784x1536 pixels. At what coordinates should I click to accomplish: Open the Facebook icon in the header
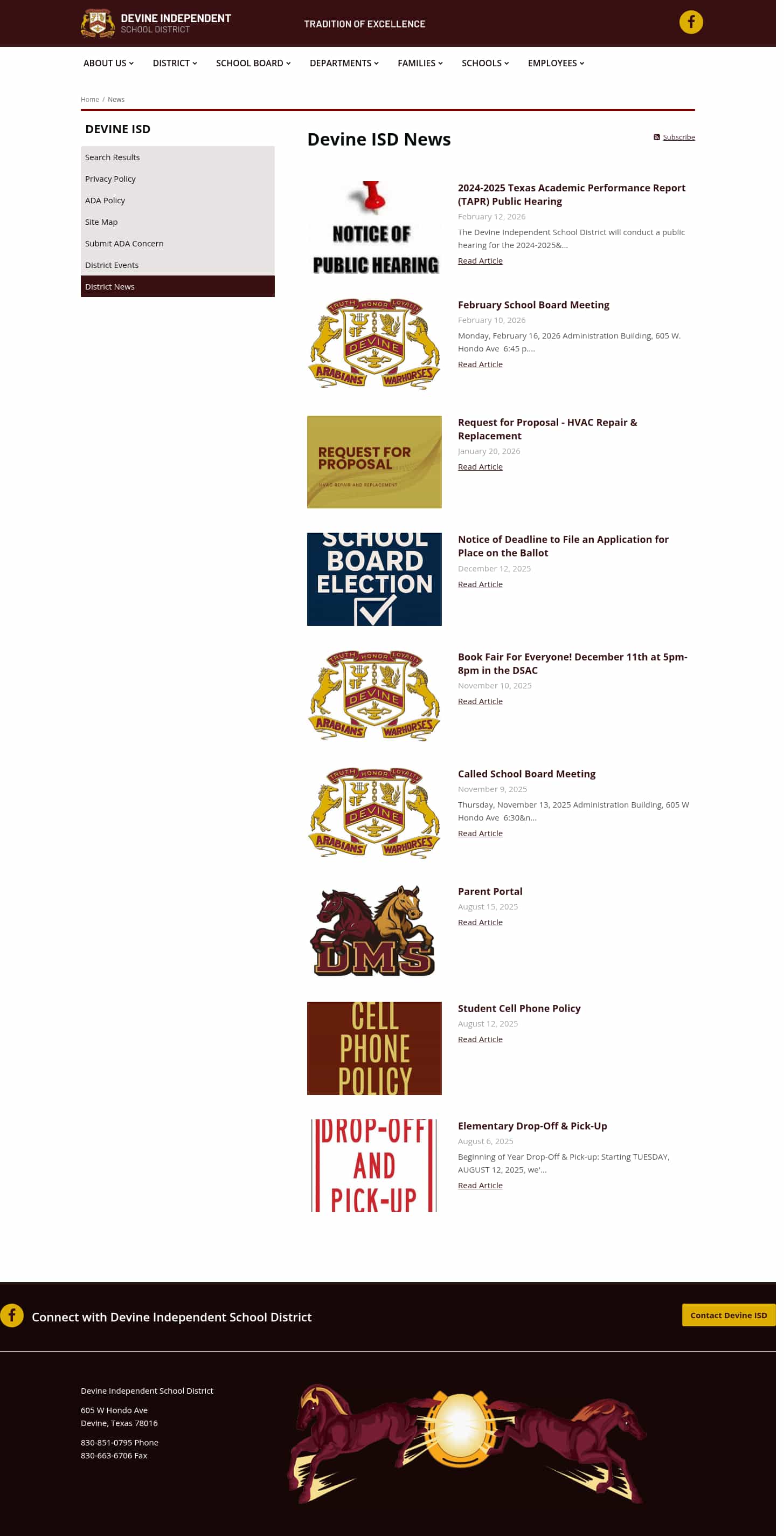[x=690, y=22]
